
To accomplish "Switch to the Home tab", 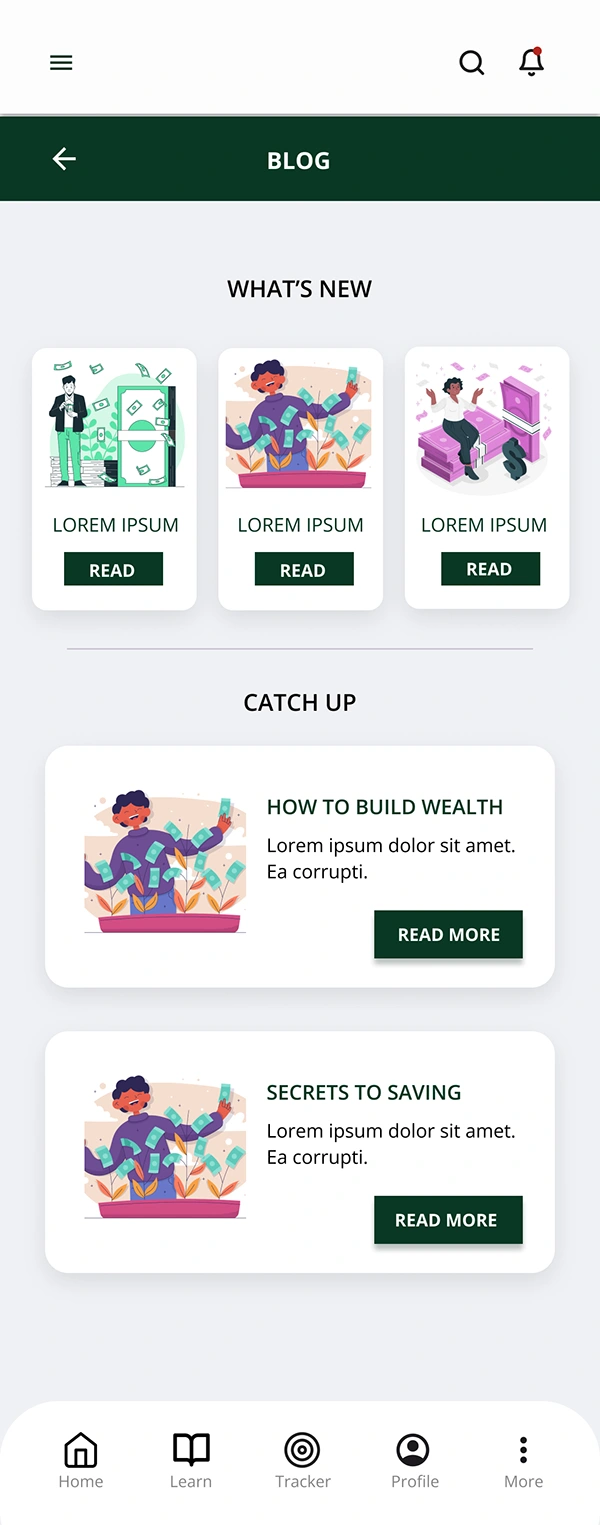I will [x=81, y=1460].
